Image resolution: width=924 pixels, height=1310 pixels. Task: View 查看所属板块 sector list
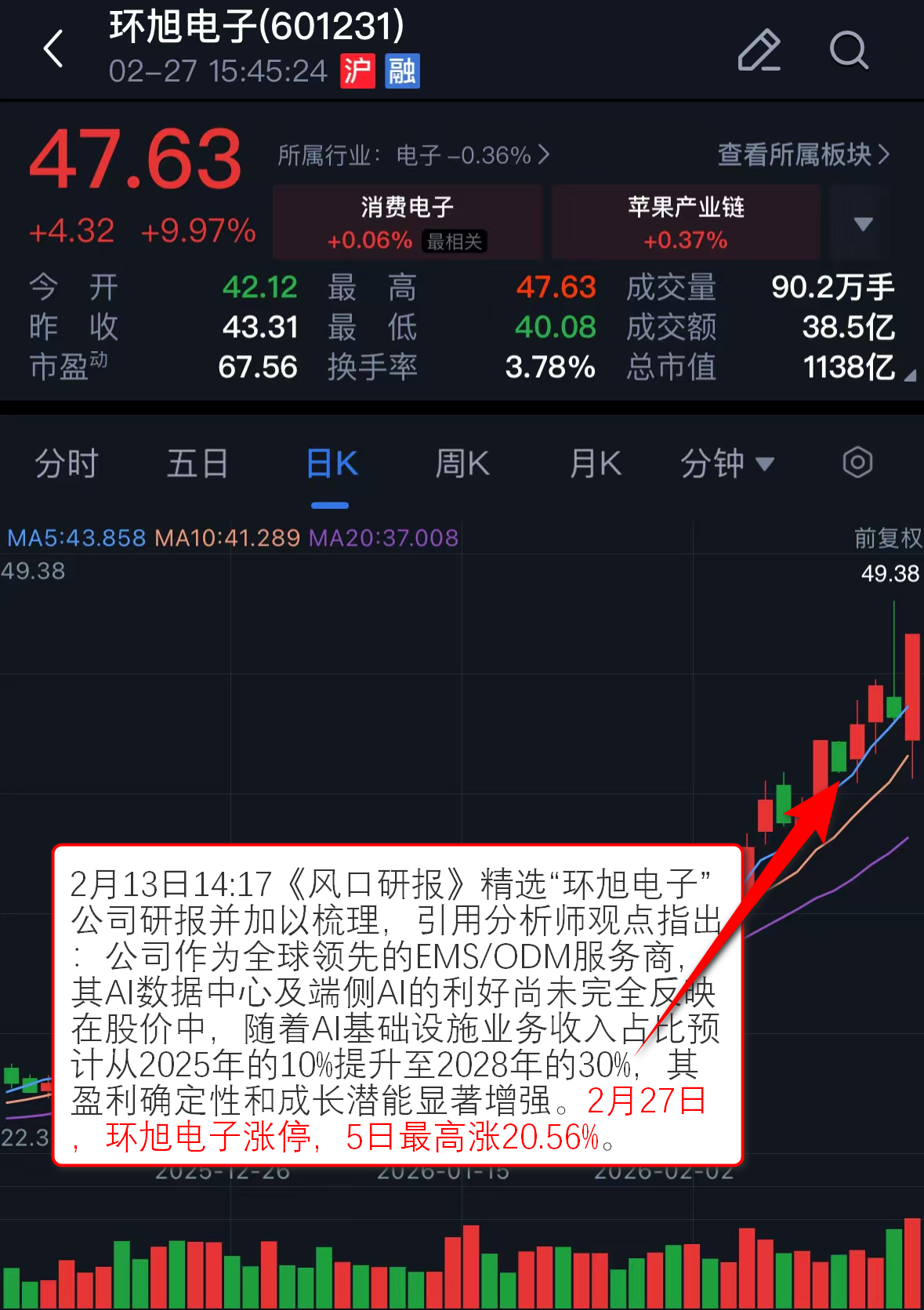(x=803, y=154)
